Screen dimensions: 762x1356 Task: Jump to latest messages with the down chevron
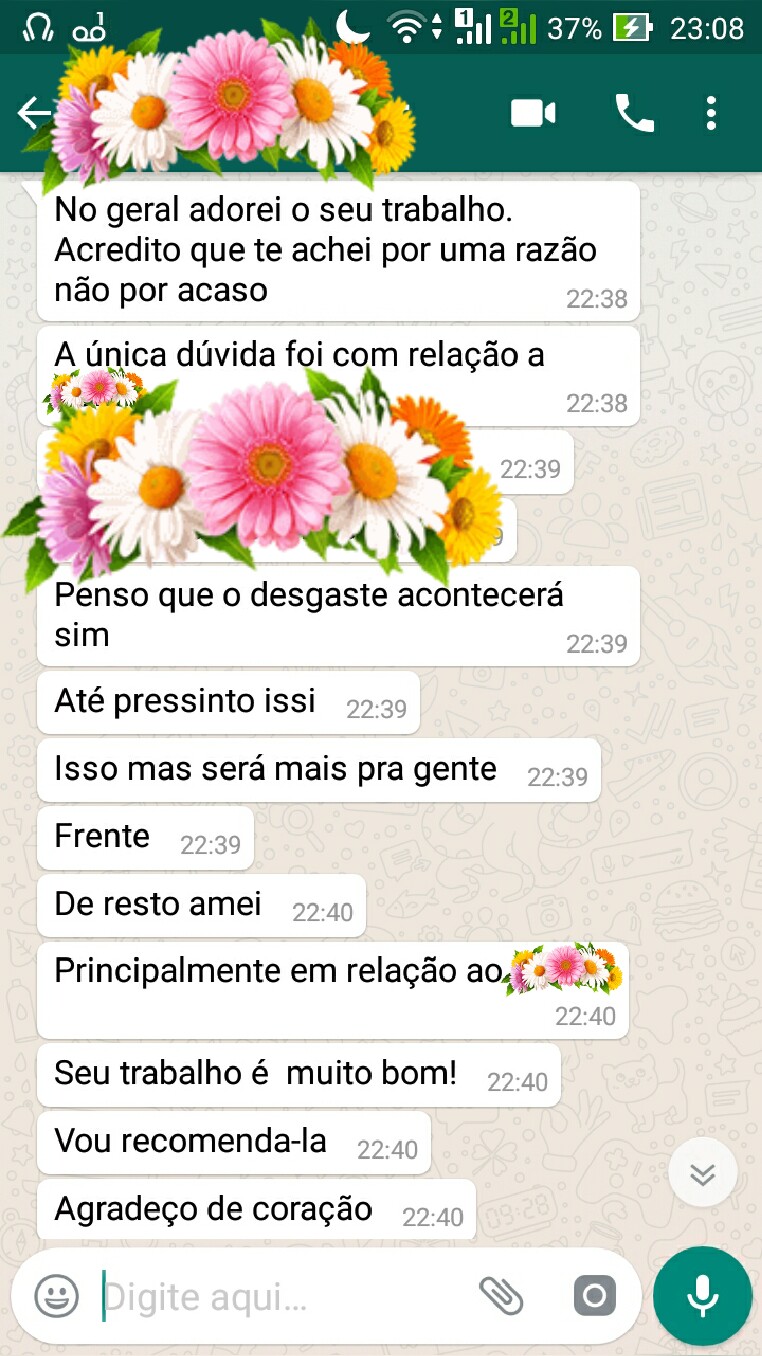701,1172
